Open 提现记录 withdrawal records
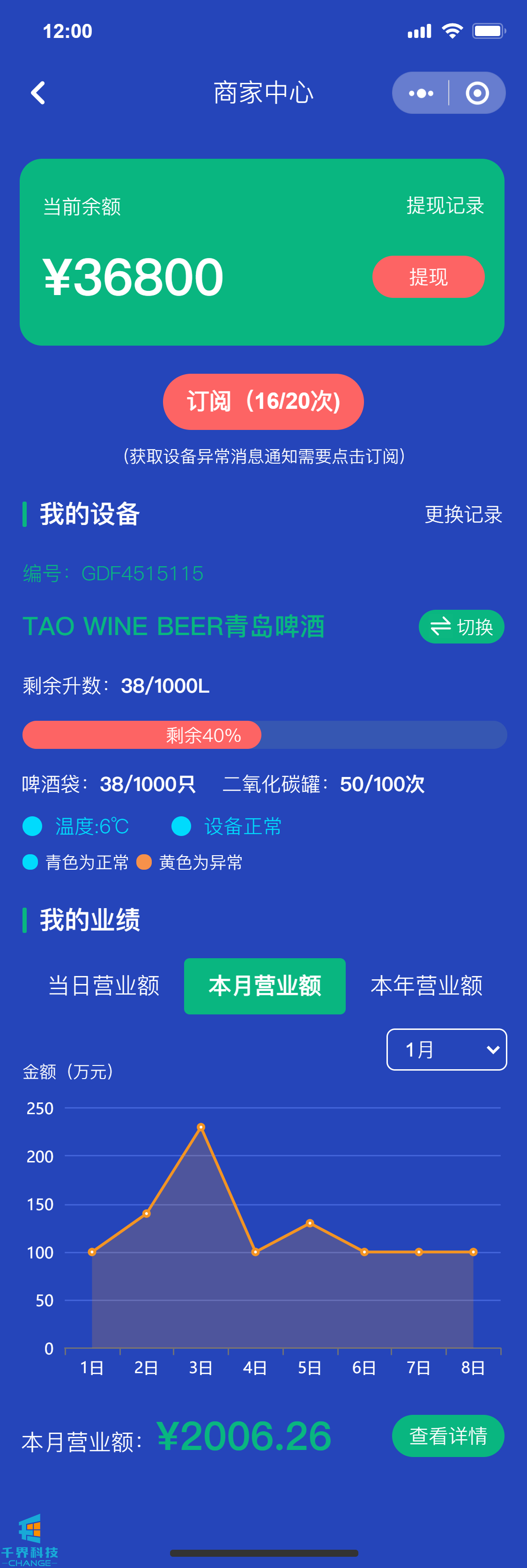 click(445, 206)
